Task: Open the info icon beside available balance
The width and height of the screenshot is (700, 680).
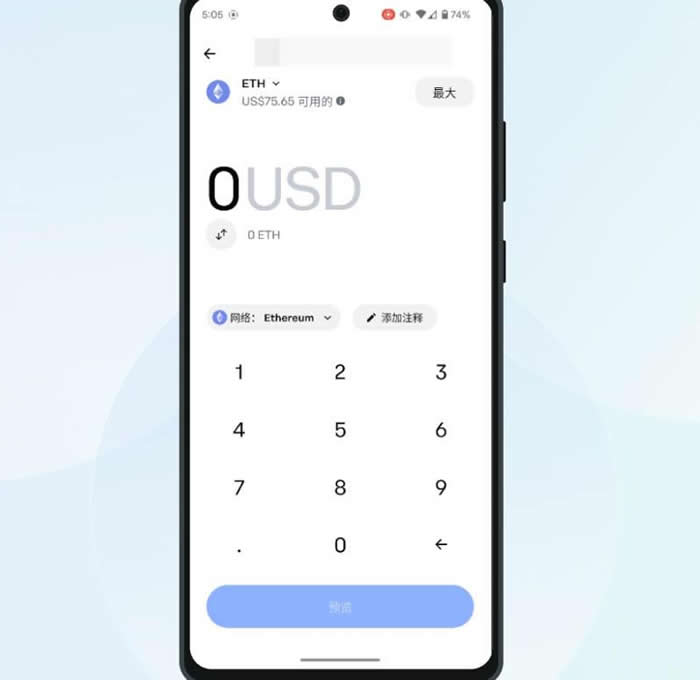Action: 341,102
